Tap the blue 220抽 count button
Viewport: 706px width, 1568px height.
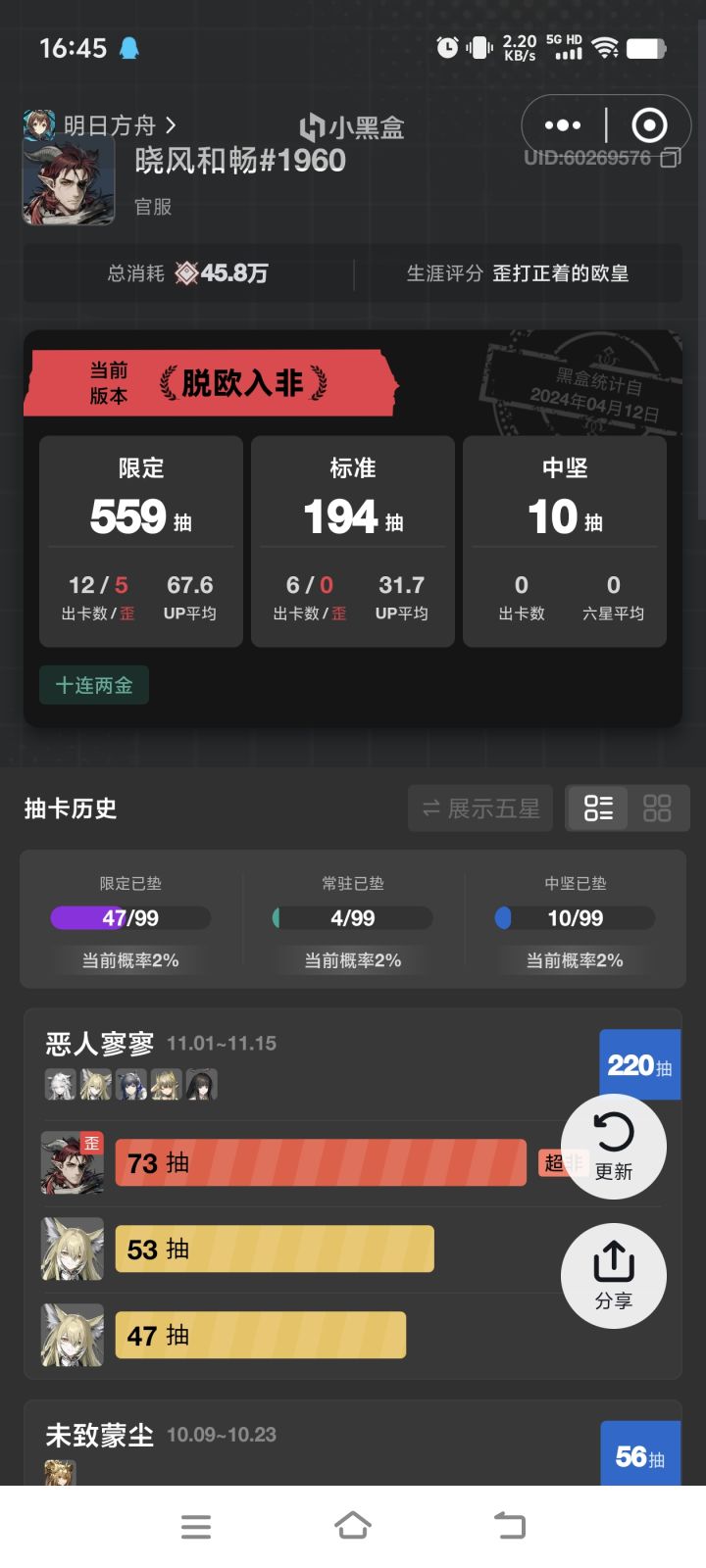pos(639,1064)
